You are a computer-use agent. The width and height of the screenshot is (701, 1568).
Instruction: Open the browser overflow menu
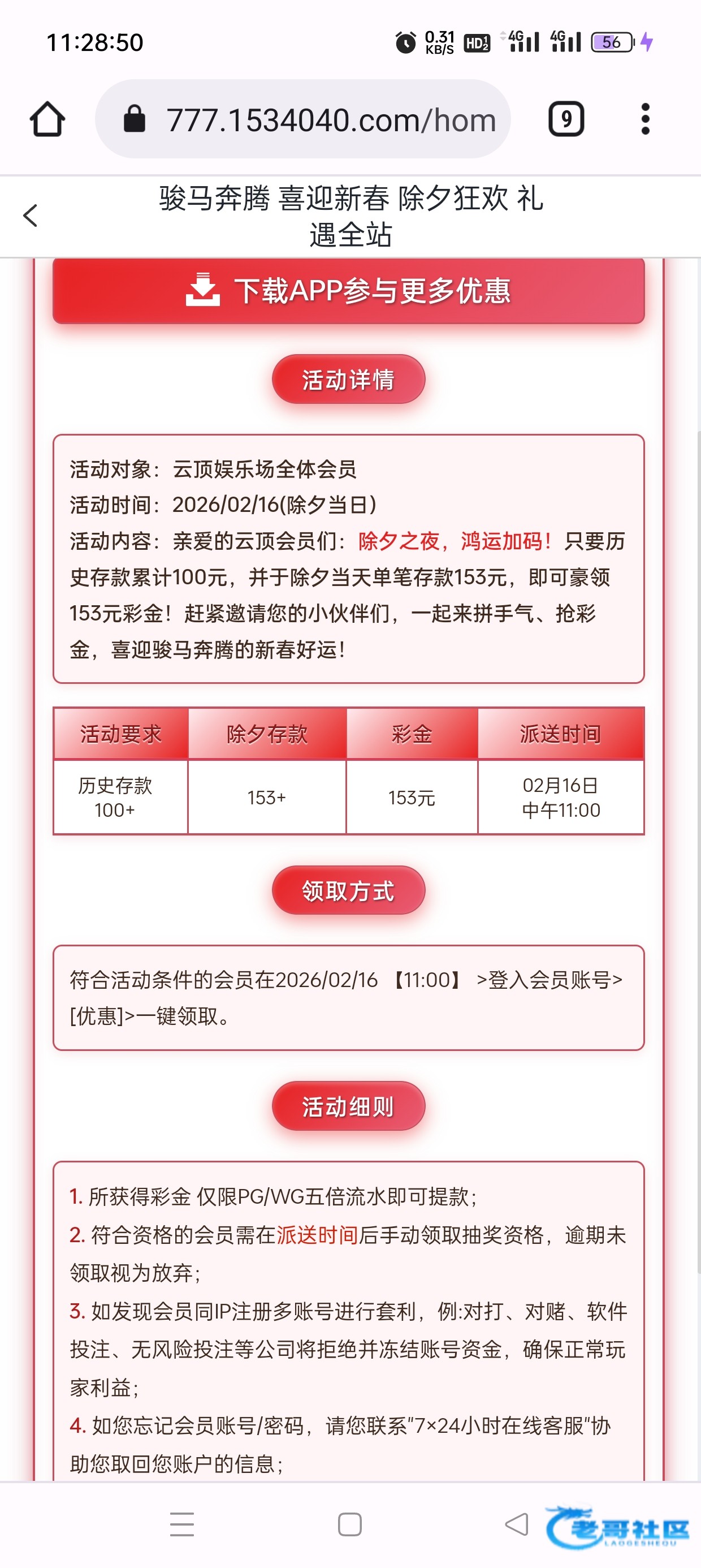point(645,119)
